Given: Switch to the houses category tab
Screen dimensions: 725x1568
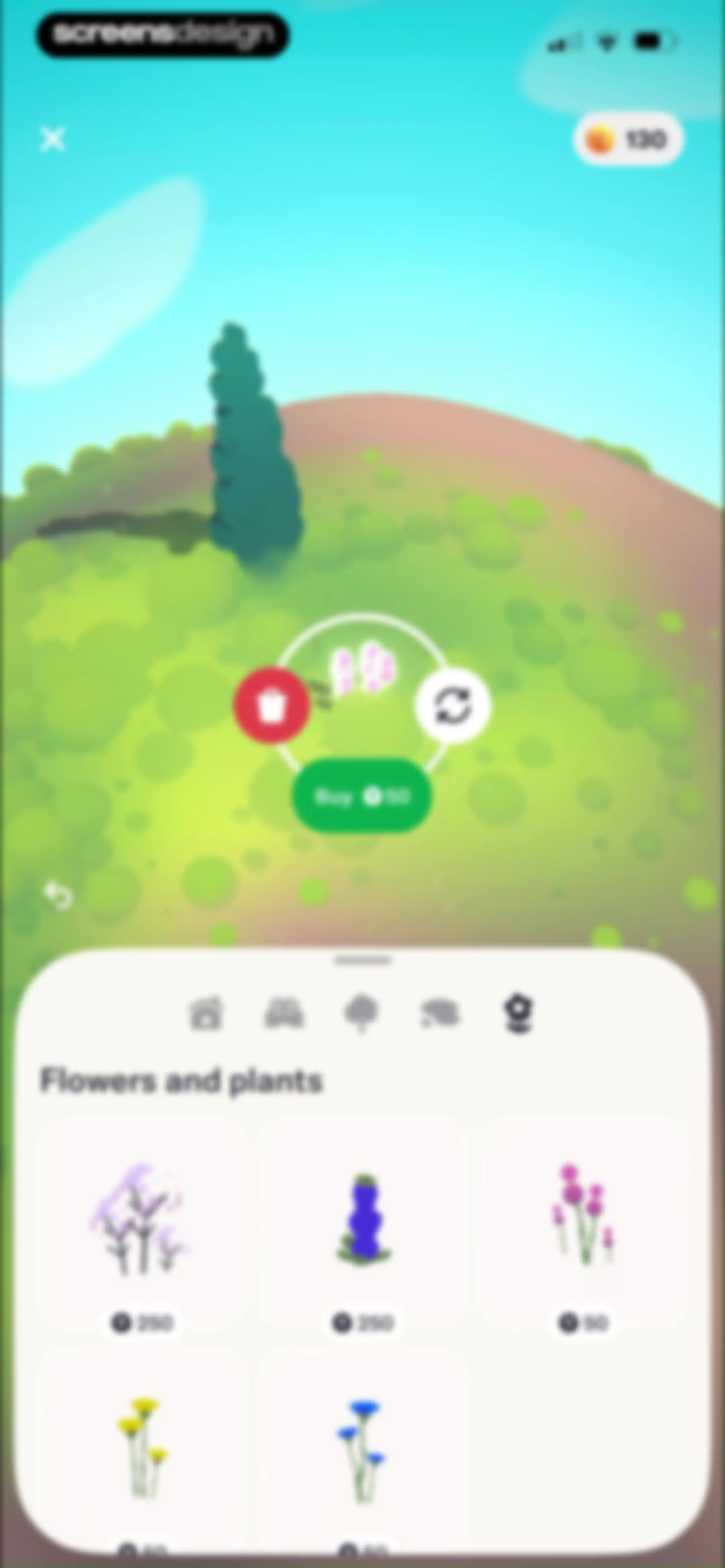Looking at the screenshot, I should 206,1013.
